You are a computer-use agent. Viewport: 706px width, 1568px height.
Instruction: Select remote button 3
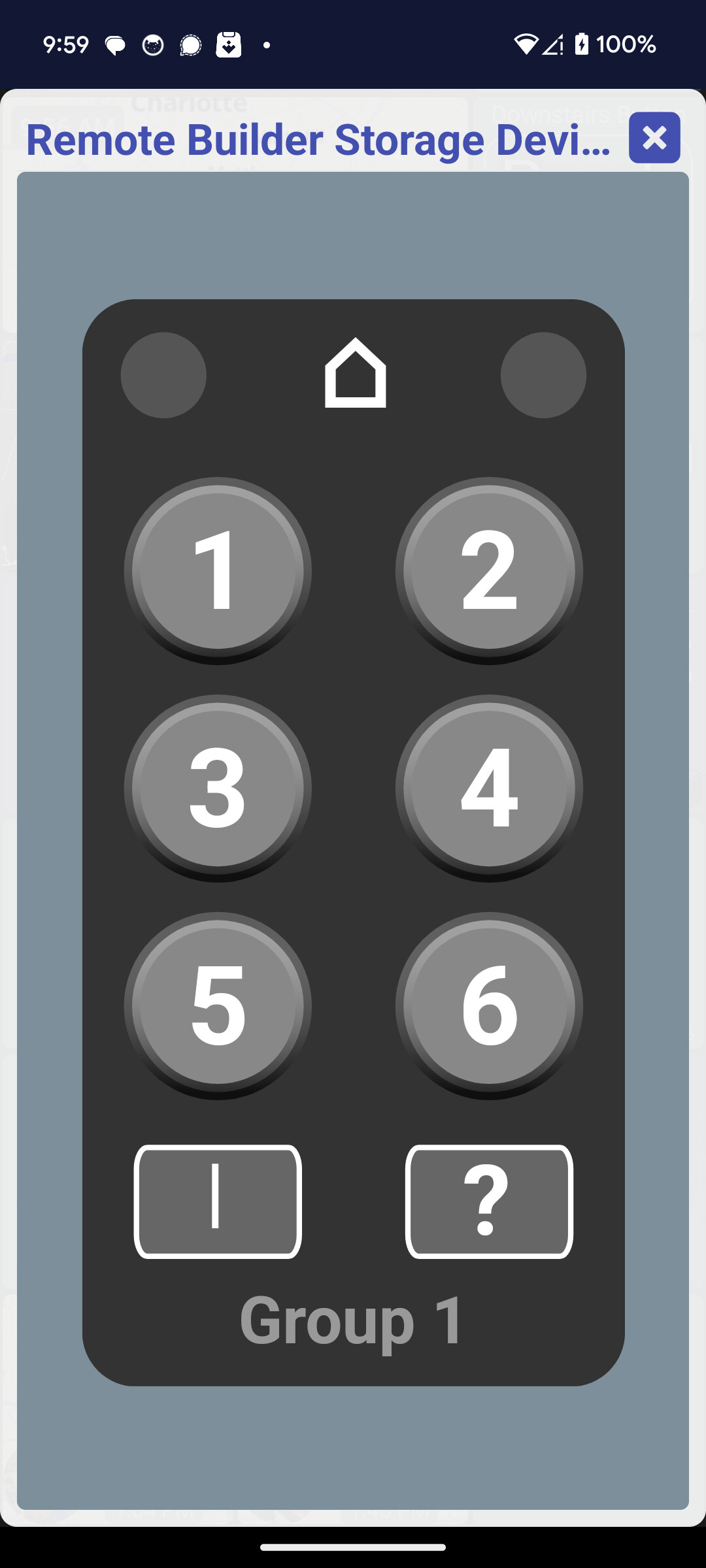[x=218, y=789]
